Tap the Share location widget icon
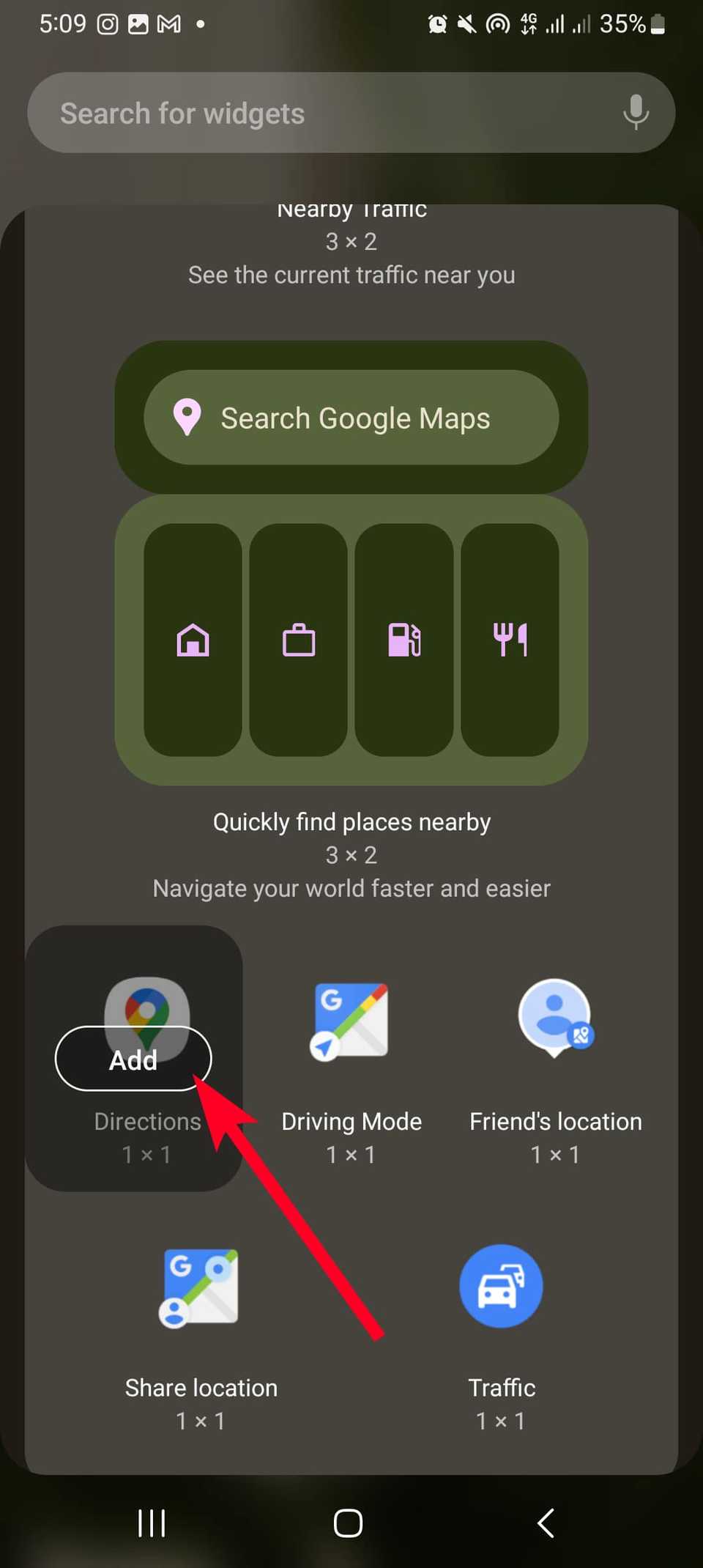The image size is (703, 1568). pyautogui.click(x=198, y=1287)
